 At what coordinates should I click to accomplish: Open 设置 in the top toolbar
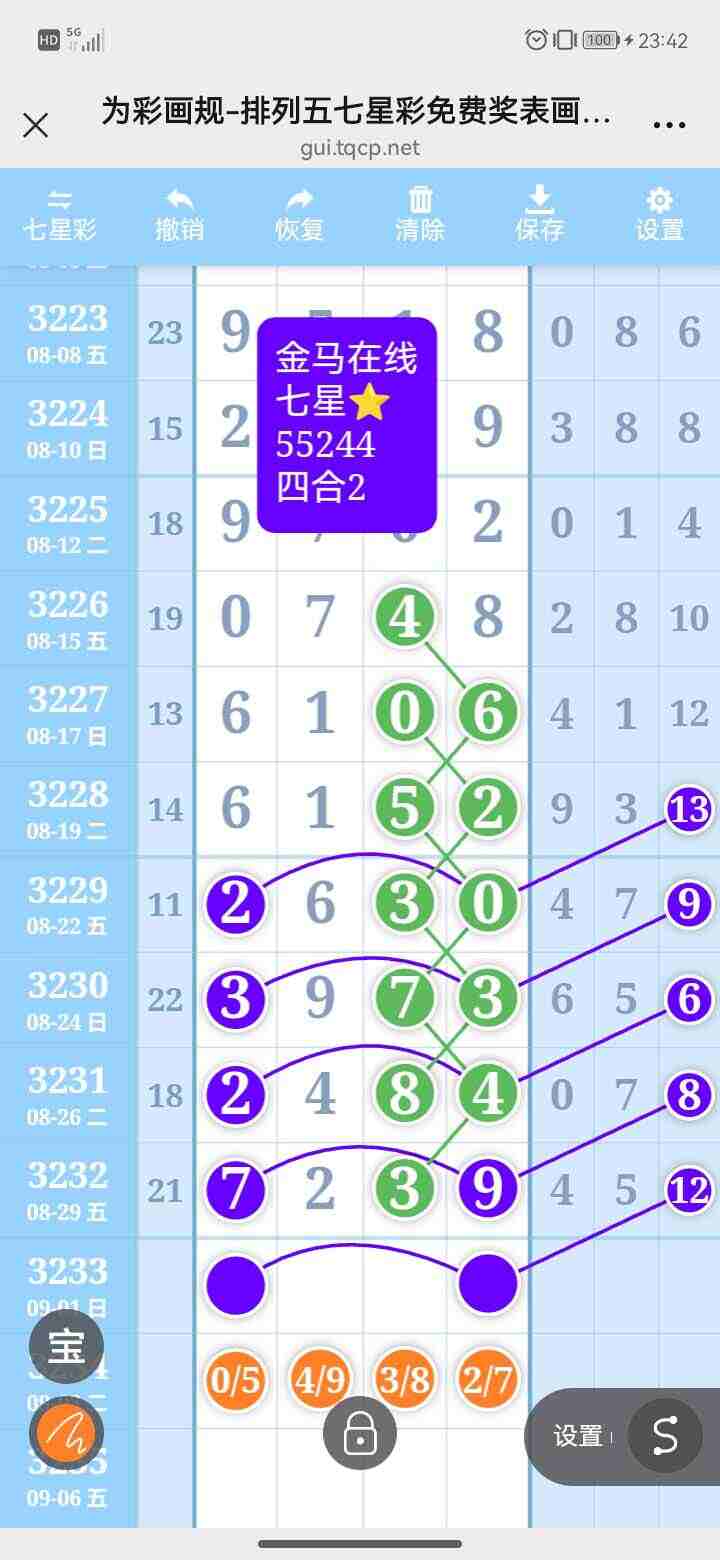point(660,214)
